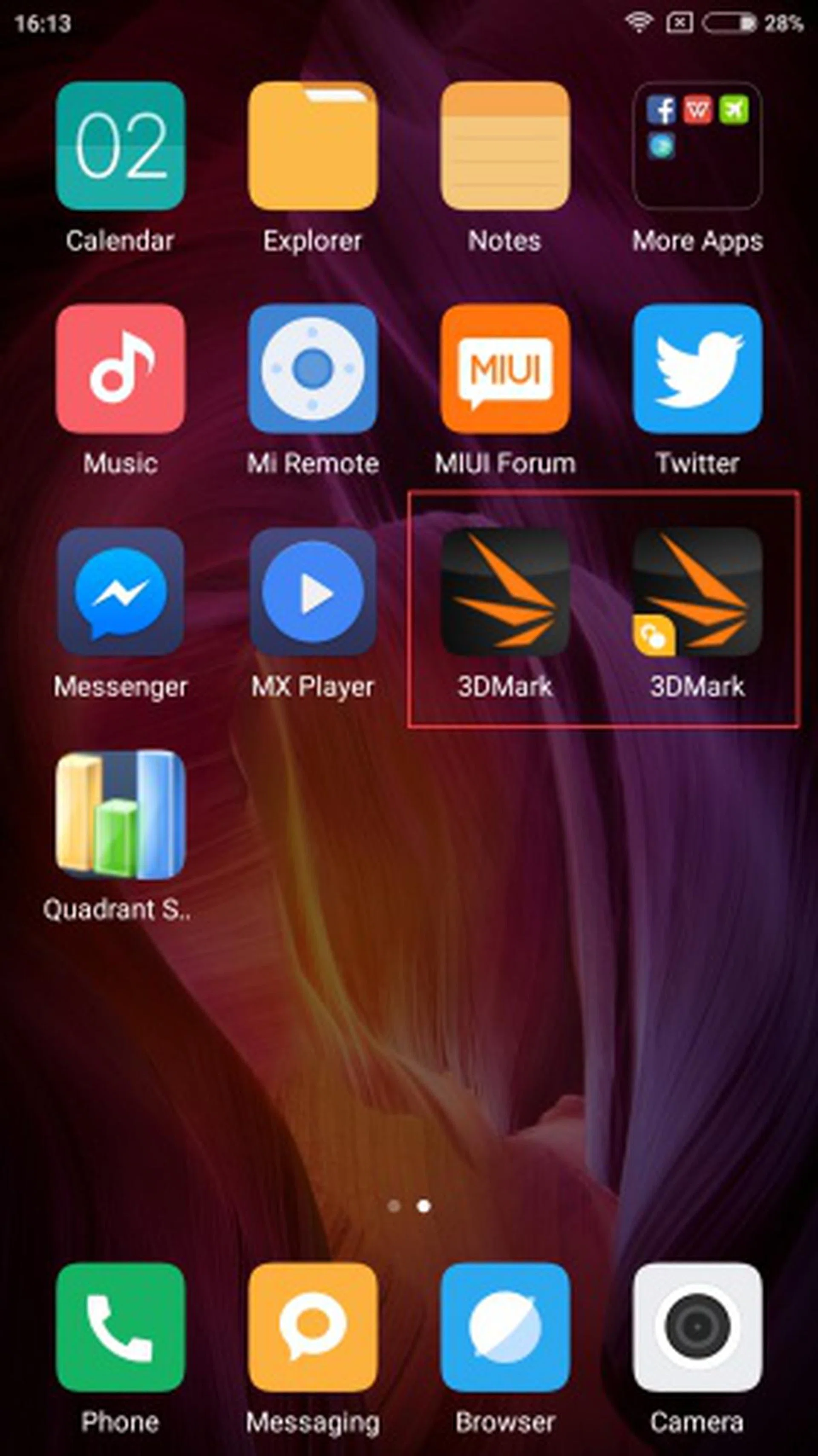Open the Music app
818x1456 pixels.
tap(120, 369)
